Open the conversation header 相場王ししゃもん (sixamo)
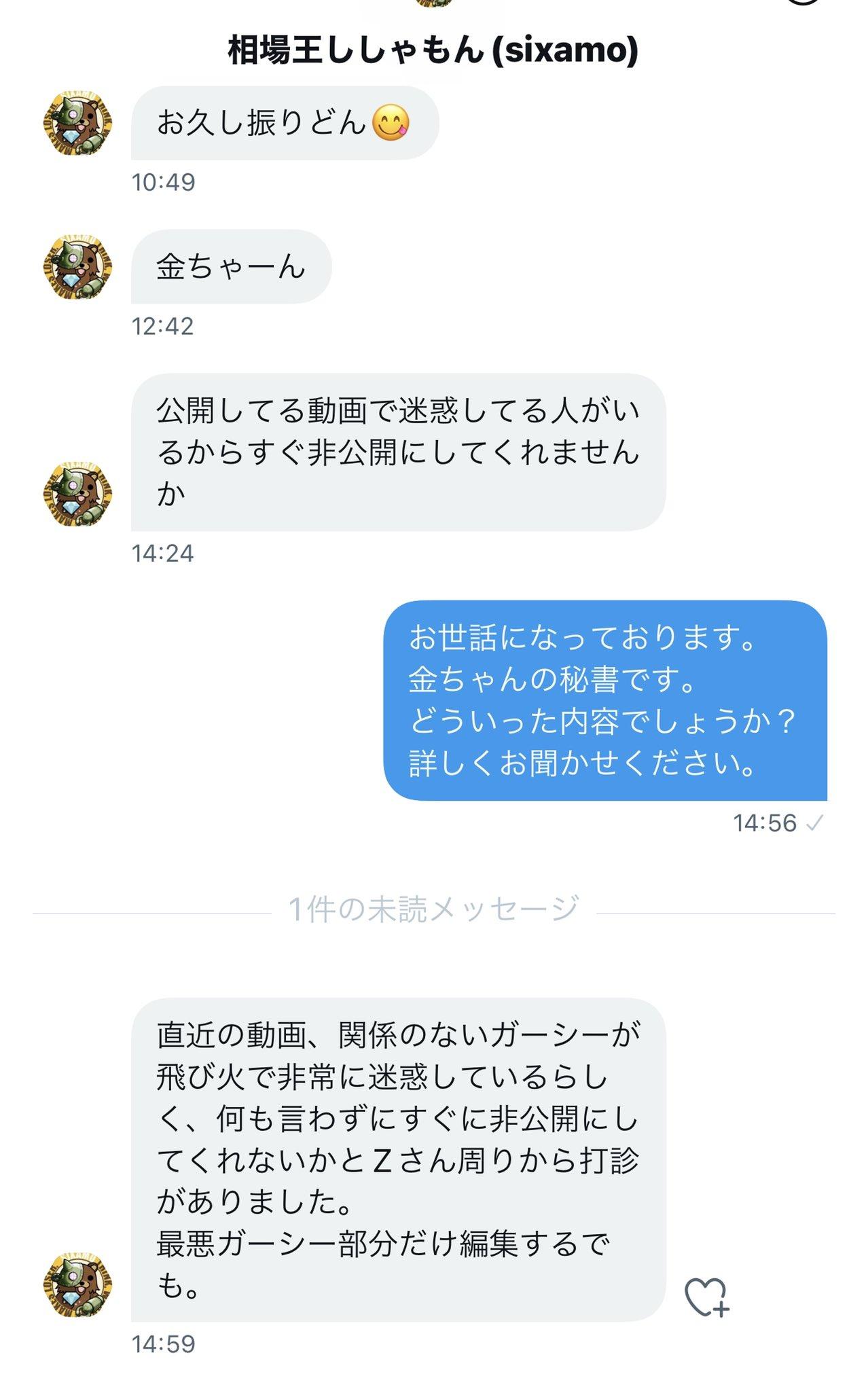Screen dimensions: 868x1391 tap(433, 50)
